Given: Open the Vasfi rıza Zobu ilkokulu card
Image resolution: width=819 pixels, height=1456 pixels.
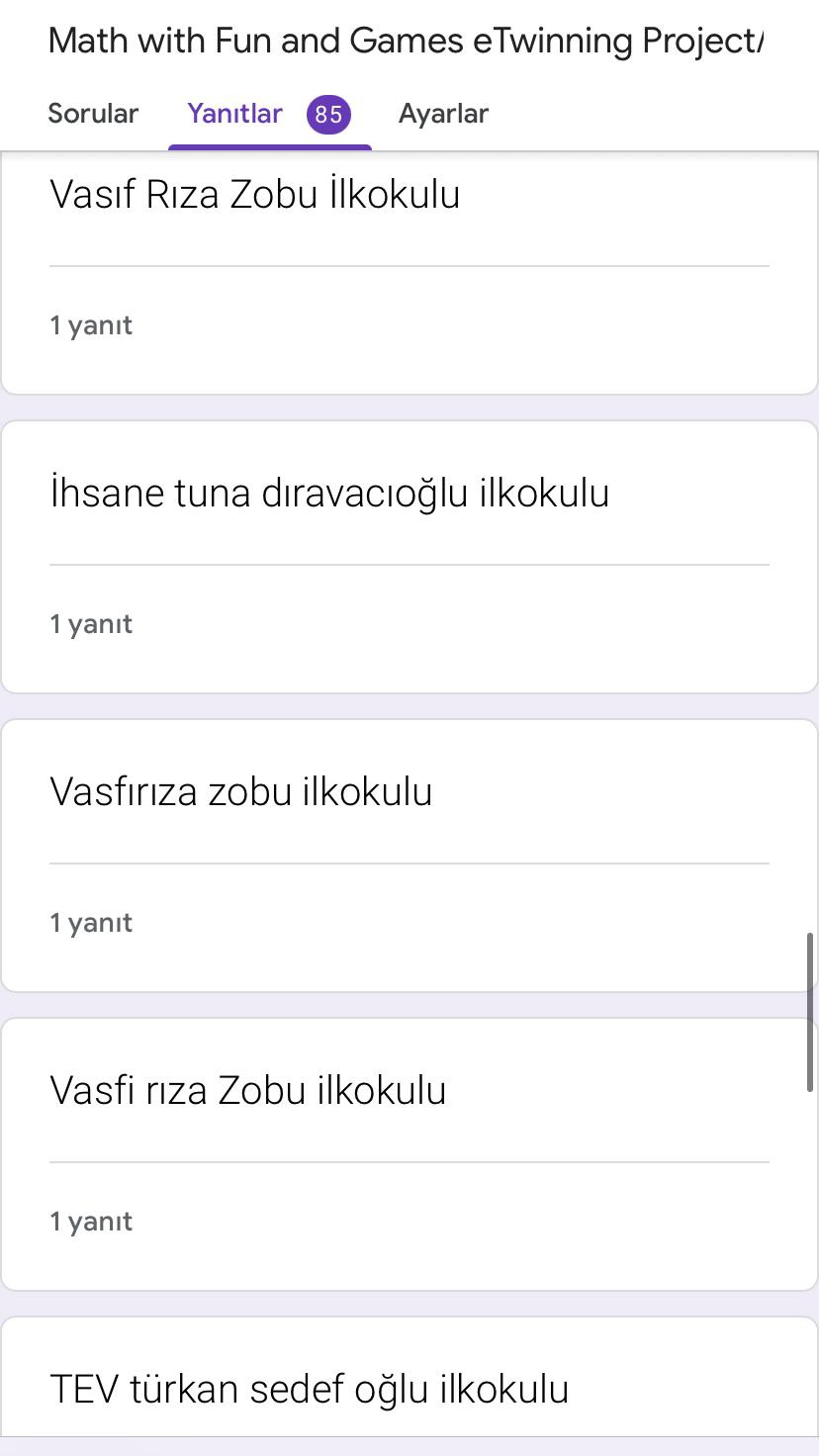Looking at the screenshot, I should pyautogui.click(x=248, y=1089).
